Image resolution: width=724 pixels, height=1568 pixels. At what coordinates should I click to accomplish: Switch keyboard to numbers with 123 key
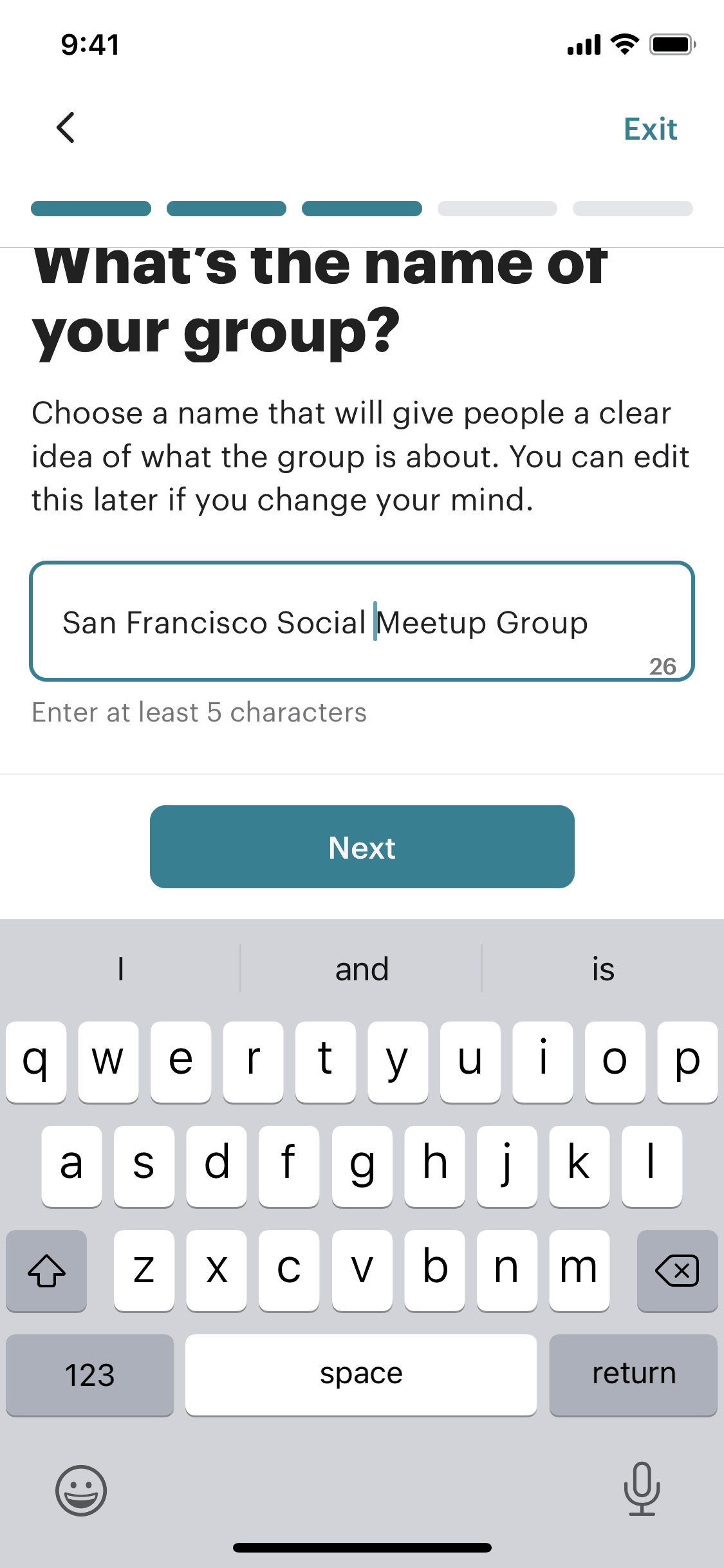click(x=89, y=1375)
